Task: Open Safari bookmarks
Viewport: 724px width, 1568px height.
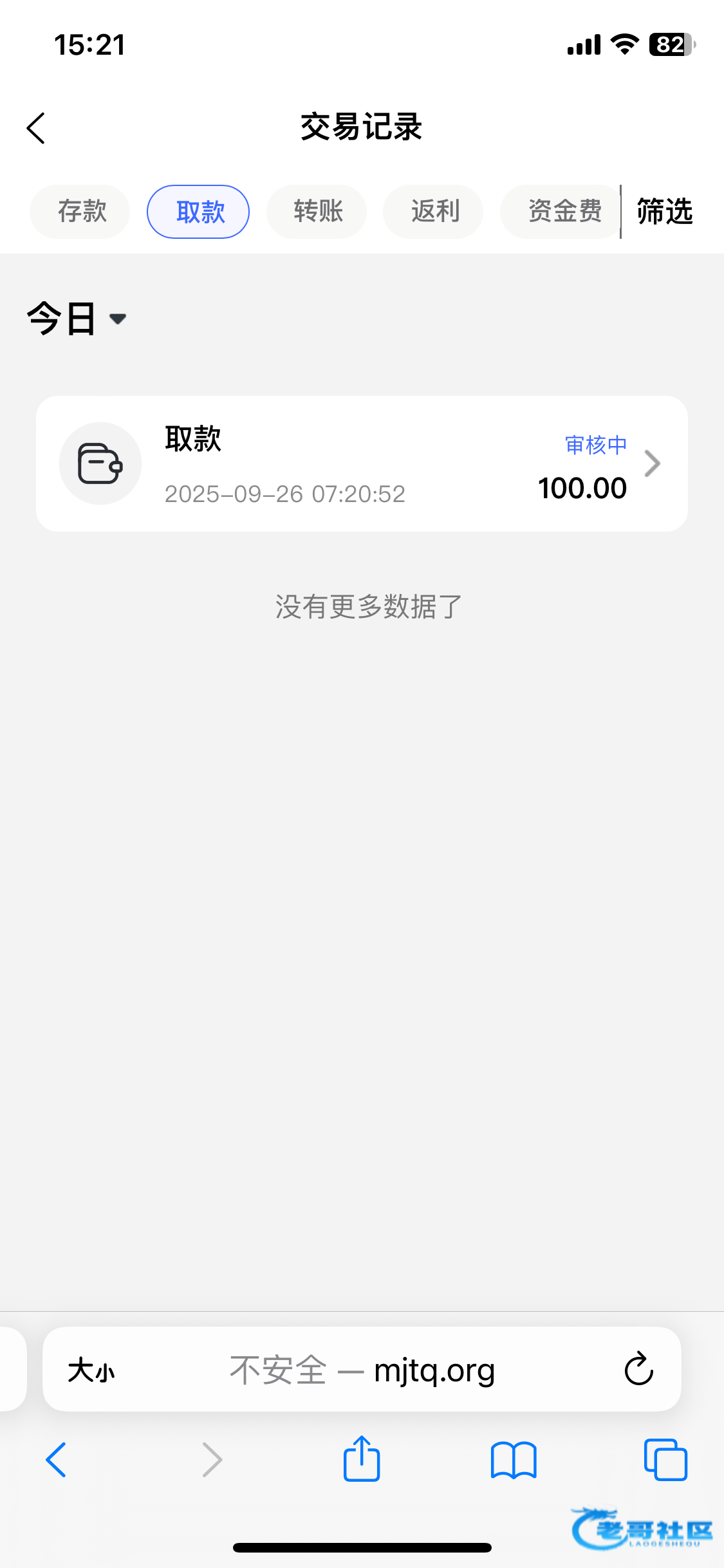Action: coord(513,1459)
